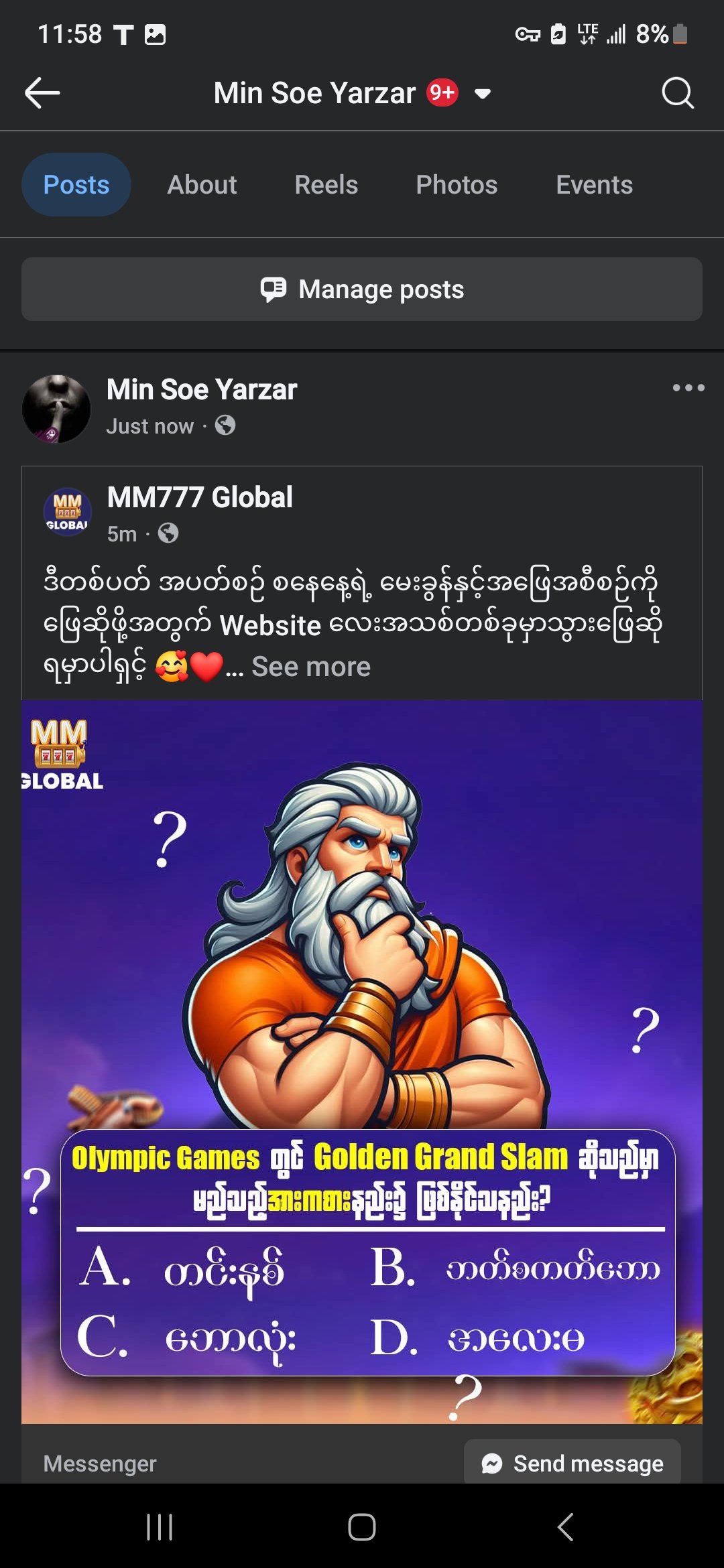This screenshot has height=1568, width=724.
Task: Tap the Send message button
Action: (x=572, y=1463)
